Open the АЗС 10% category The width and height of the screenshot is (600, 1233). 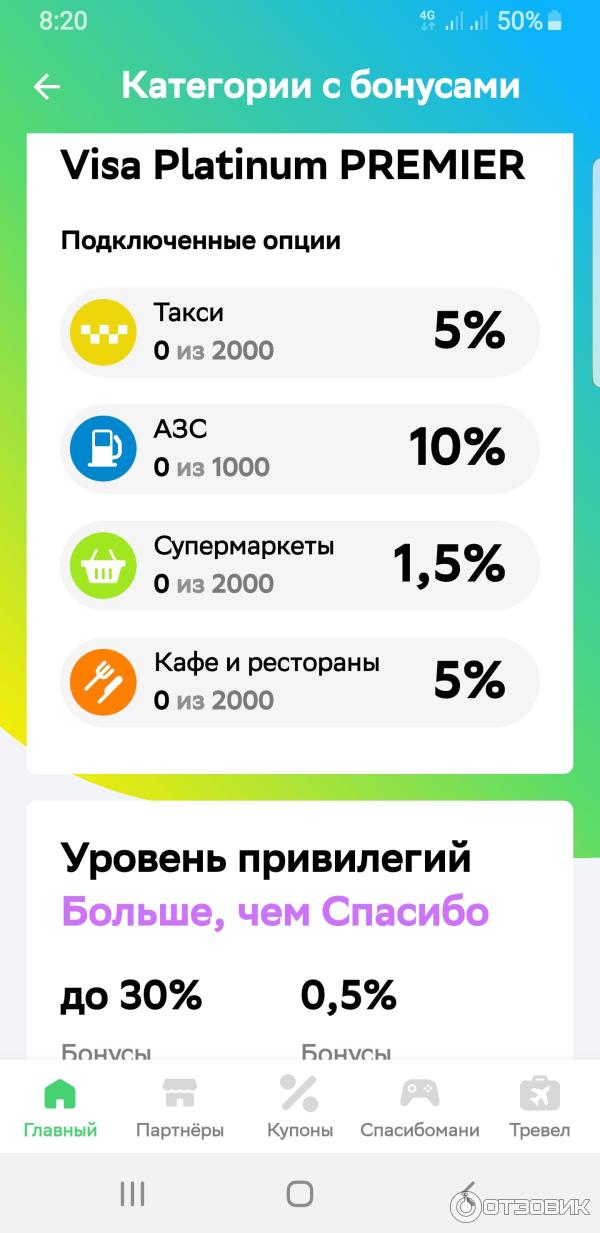(x=299, y=449)
